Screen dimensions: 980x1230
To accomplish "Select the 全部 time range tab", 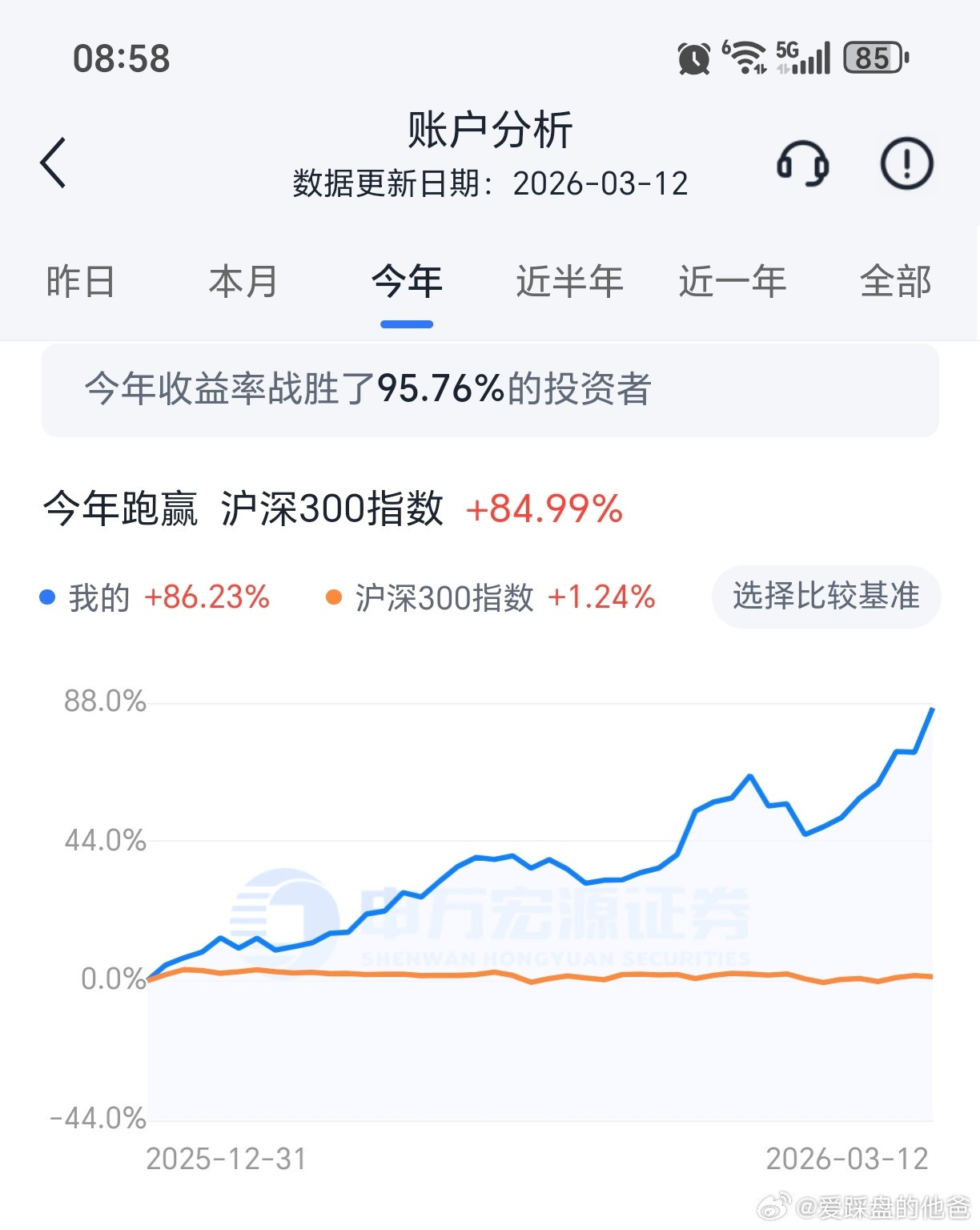I will [896, 280].
